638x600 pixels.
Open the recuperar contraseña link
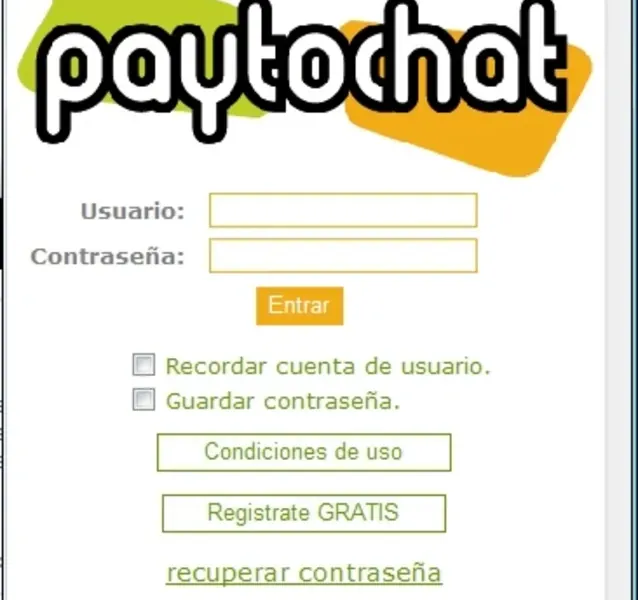tap(303, 573)
